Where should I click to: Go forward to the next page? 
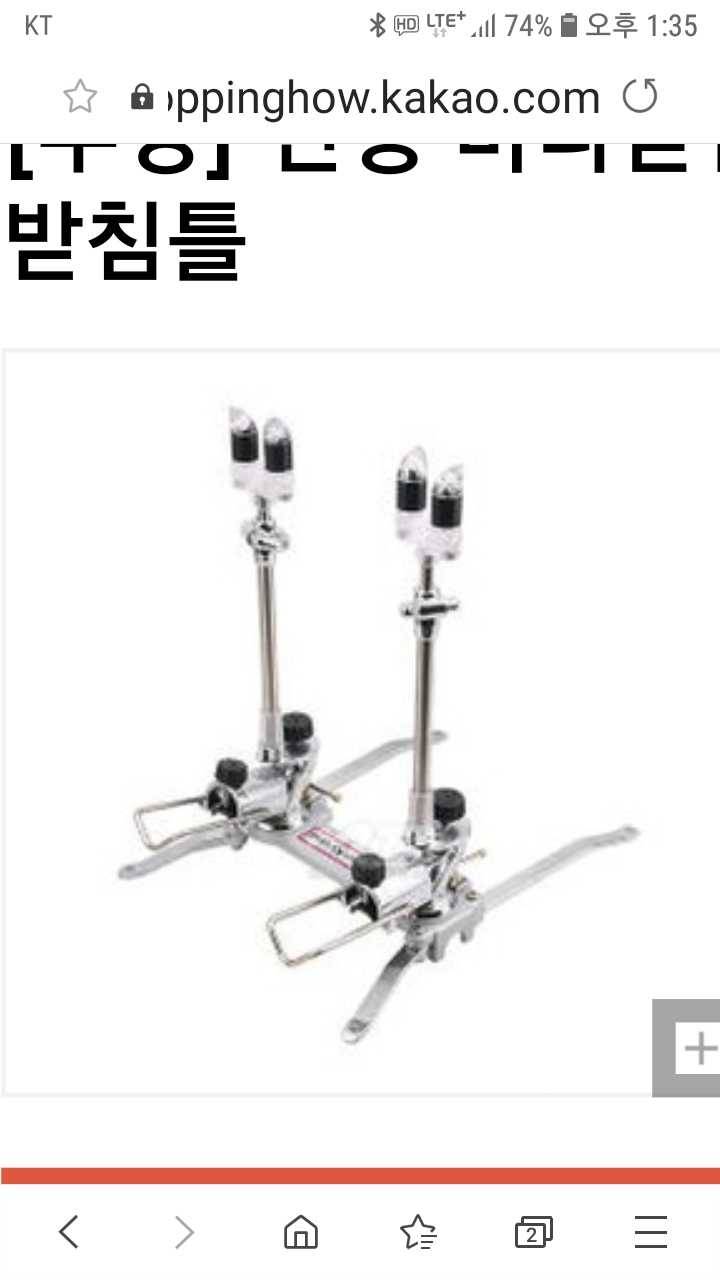(184, 1232)
